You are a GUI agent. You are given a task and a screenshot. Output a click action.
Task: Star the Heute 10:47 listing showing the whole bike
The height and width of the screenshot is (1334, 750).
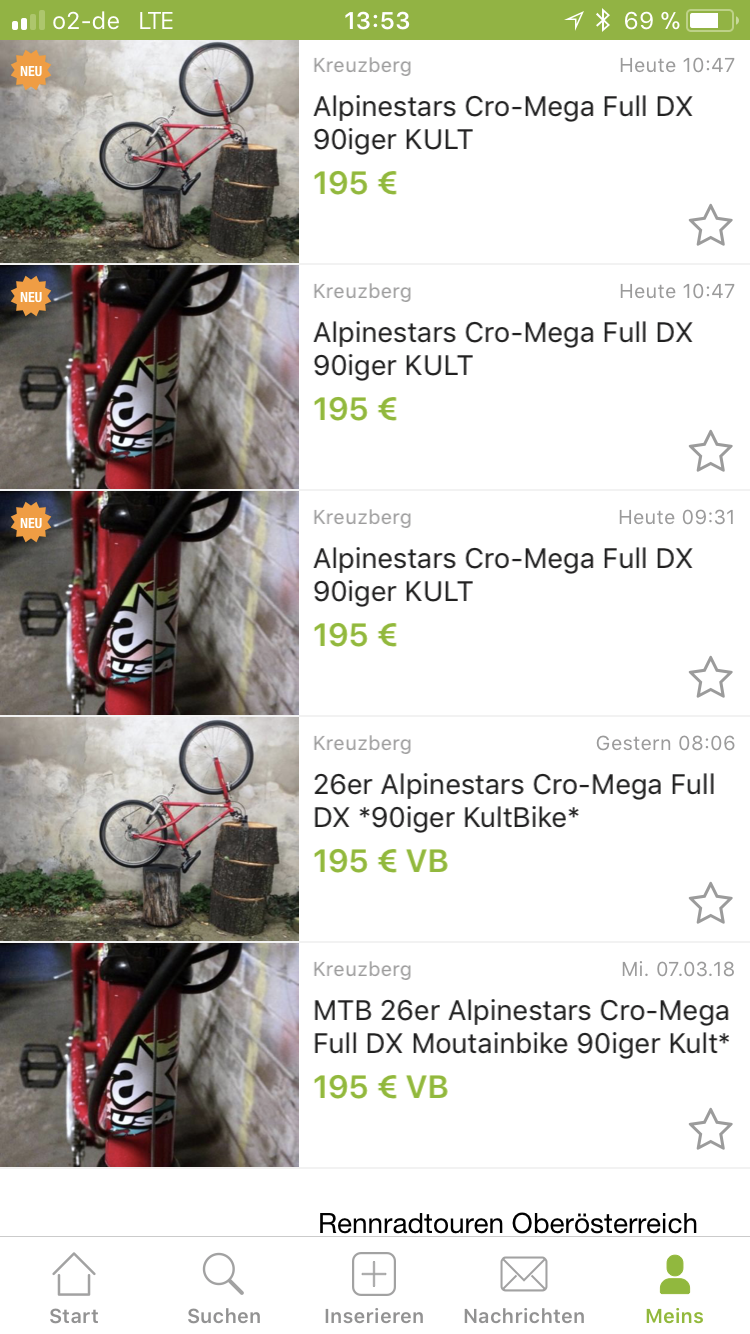[x=710, y=226]
